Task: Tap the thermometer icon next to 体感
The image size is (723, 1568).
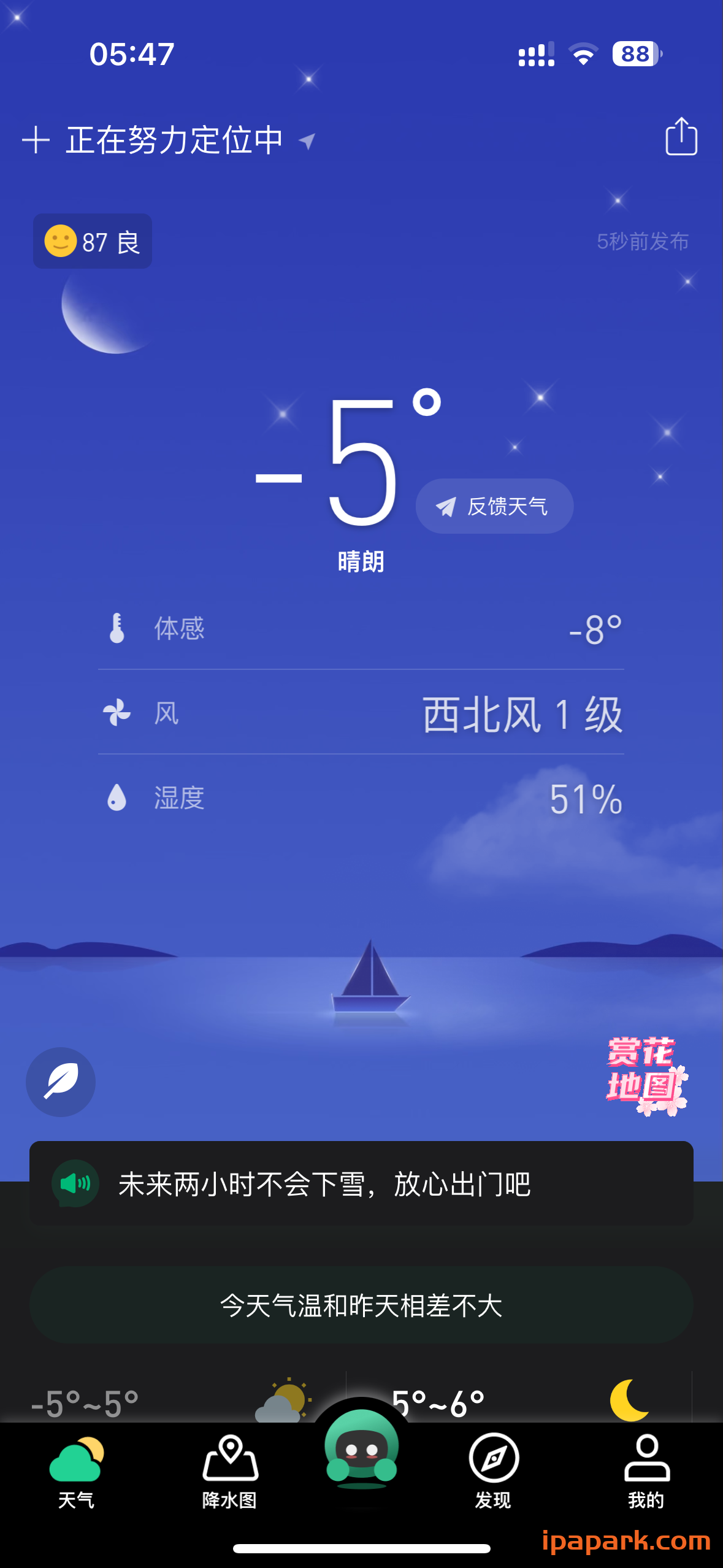Action: [x=117, y=628]
